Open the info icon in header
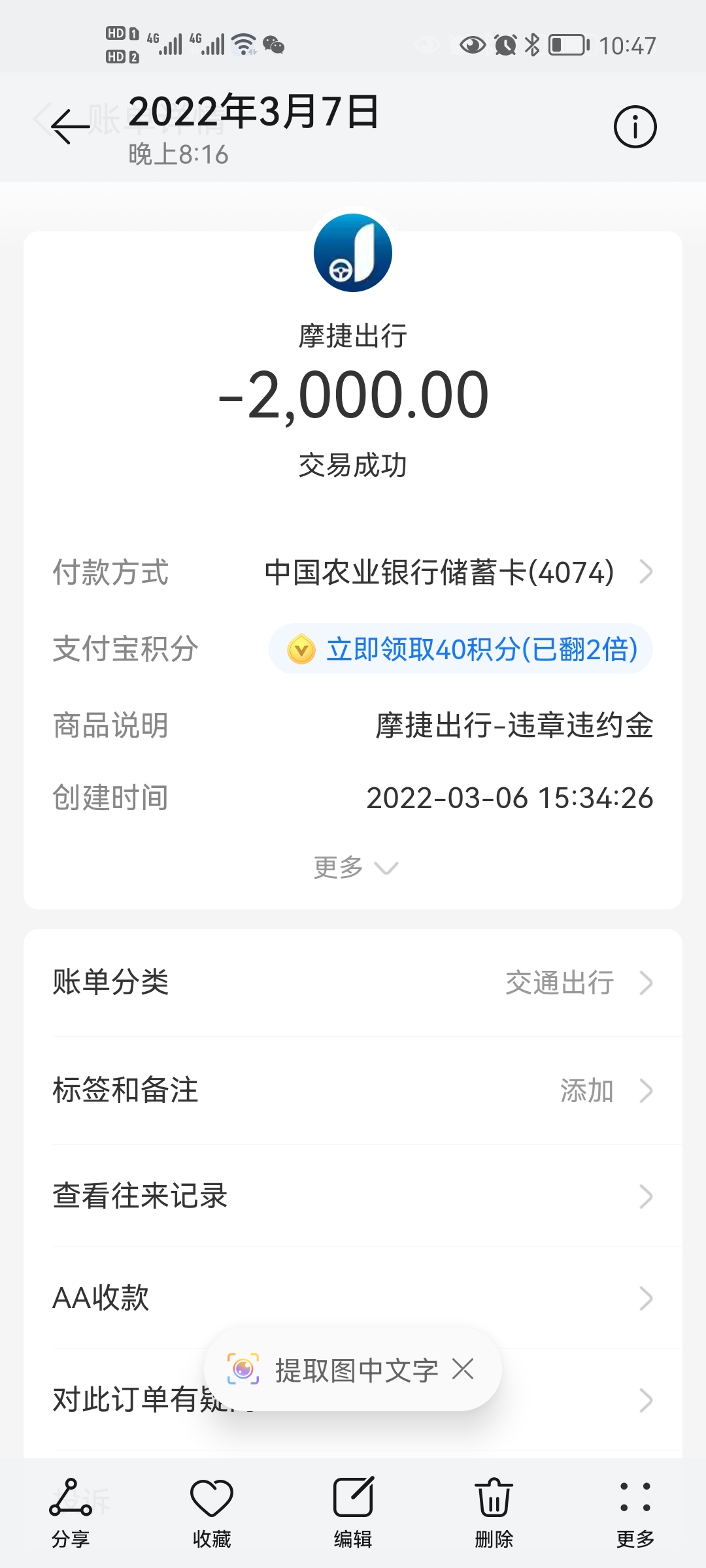Image resolution: width=706 pixels, height=1568 pixels. [x=635, y=126]
